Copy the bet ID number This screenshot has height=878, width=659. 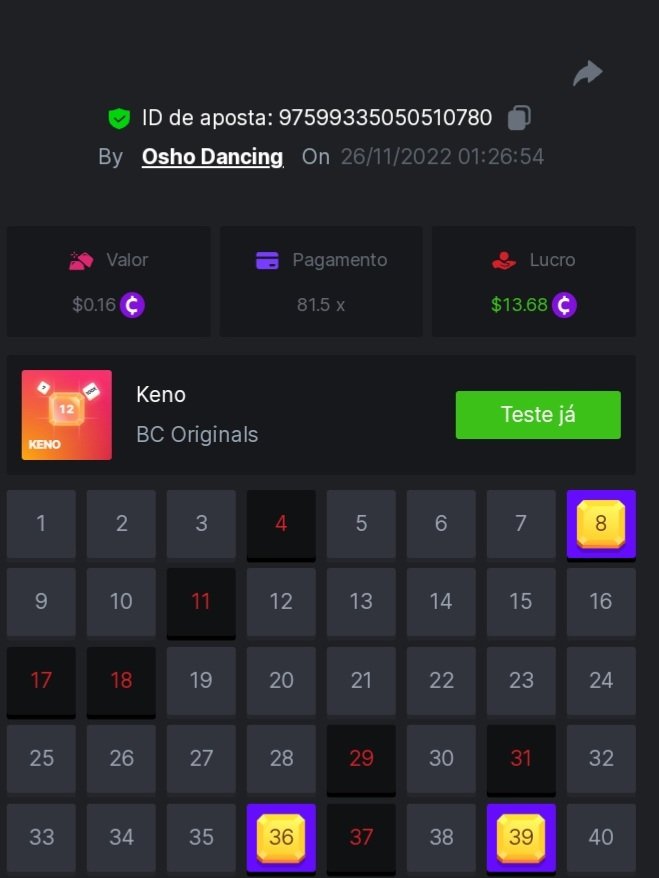click(x=519, y=118)
